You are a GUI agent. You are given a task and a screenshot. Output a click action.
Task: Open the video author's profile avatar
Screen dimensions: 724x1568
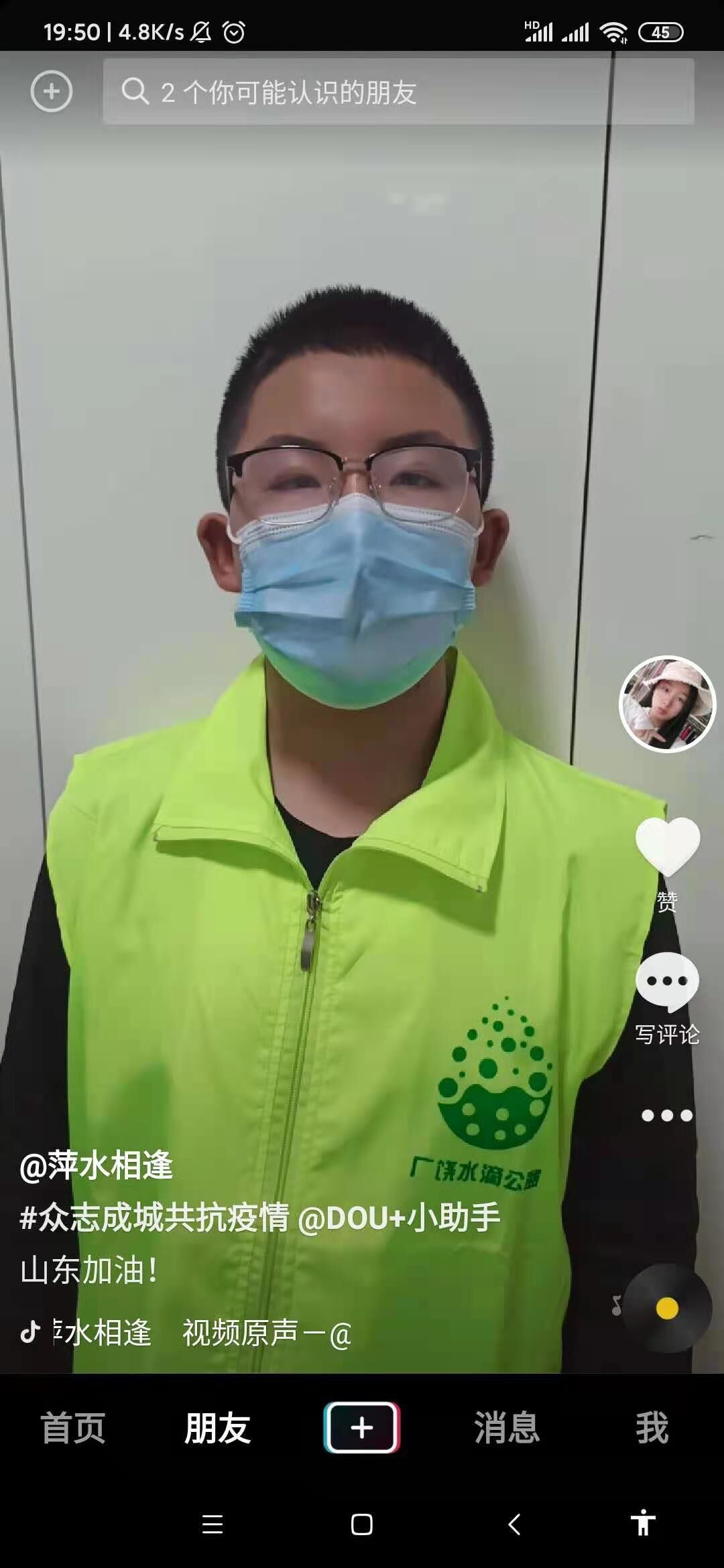pos(667,704)
